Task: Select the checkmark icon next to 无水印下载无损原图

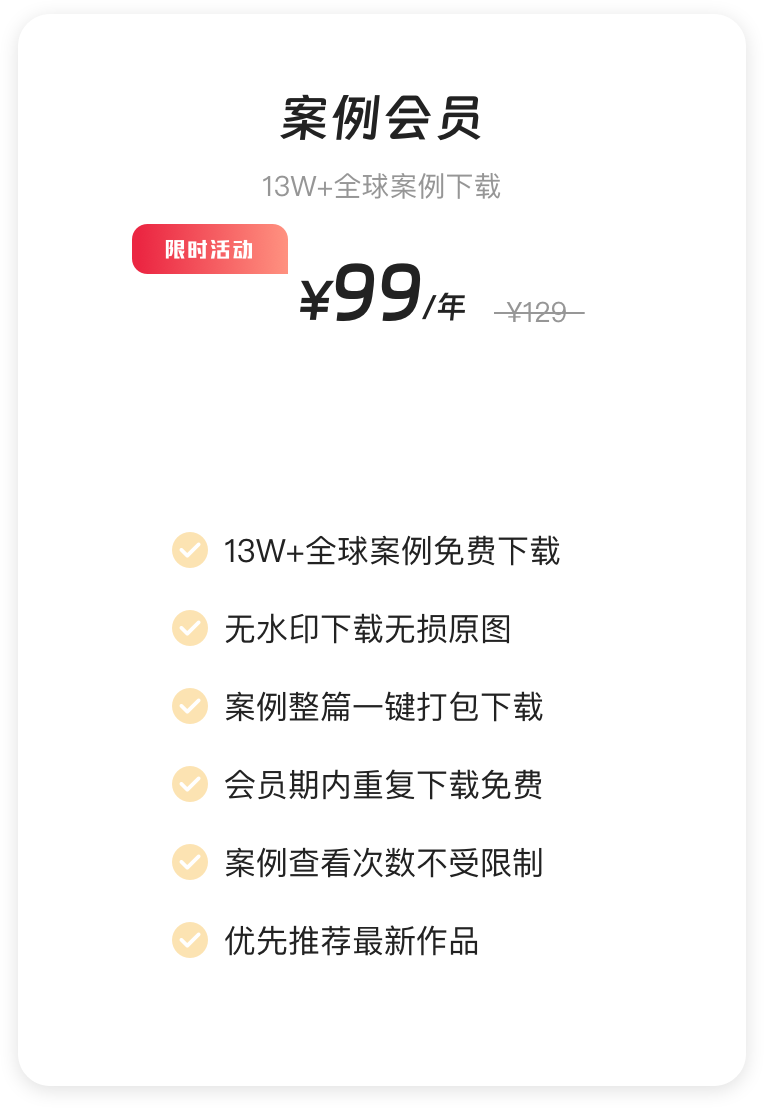Action: 189,628
